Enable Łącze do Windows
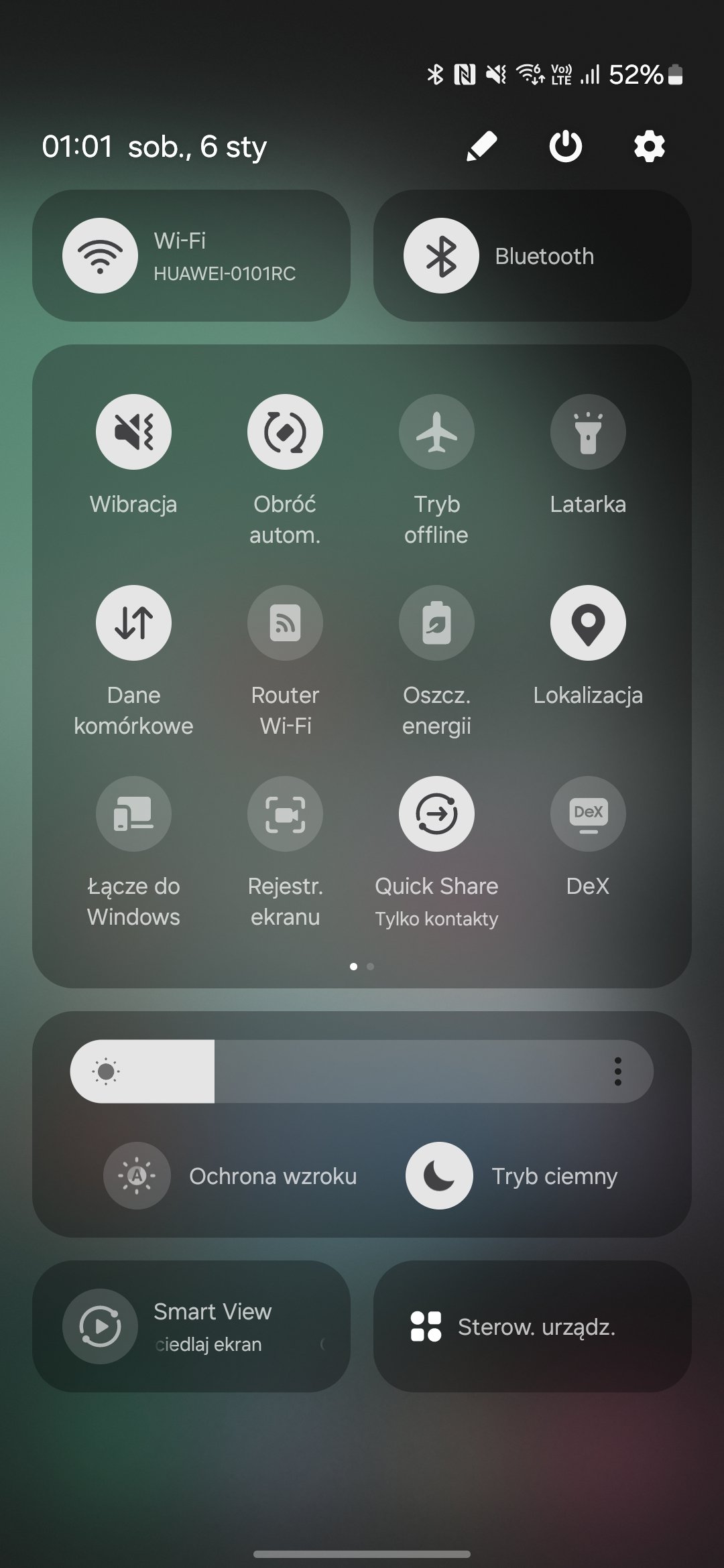The image size is (724, 1568). point(133,814)
